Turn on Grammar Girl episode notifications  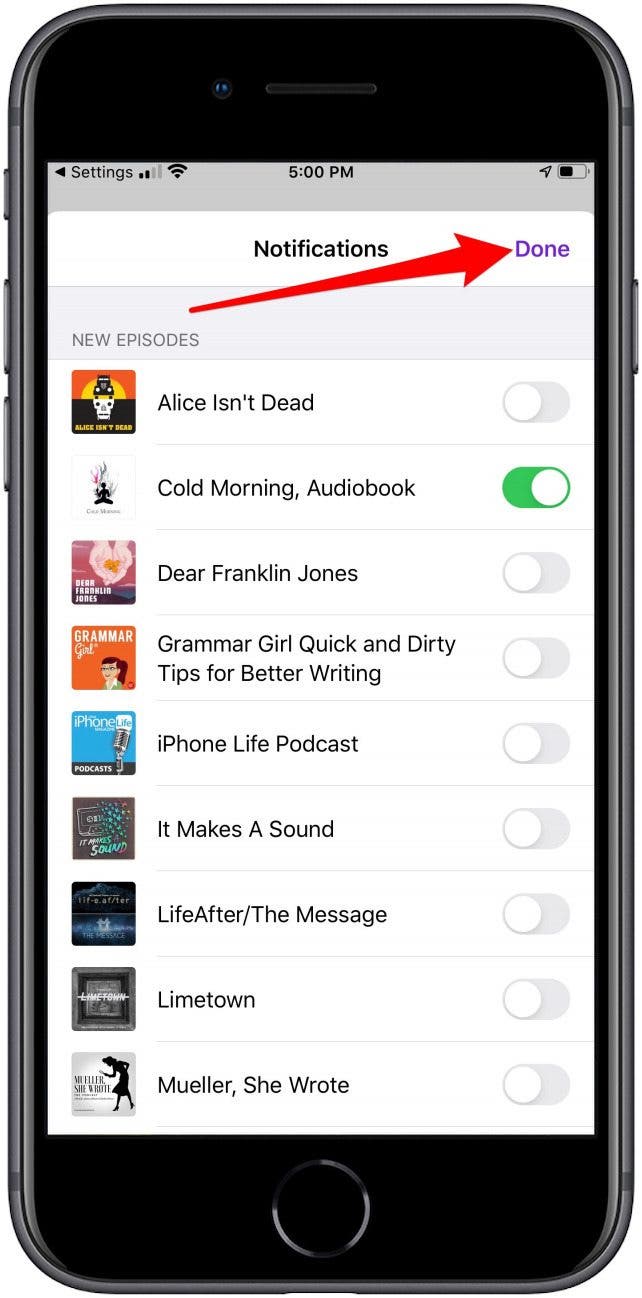(x=535, y=658)
